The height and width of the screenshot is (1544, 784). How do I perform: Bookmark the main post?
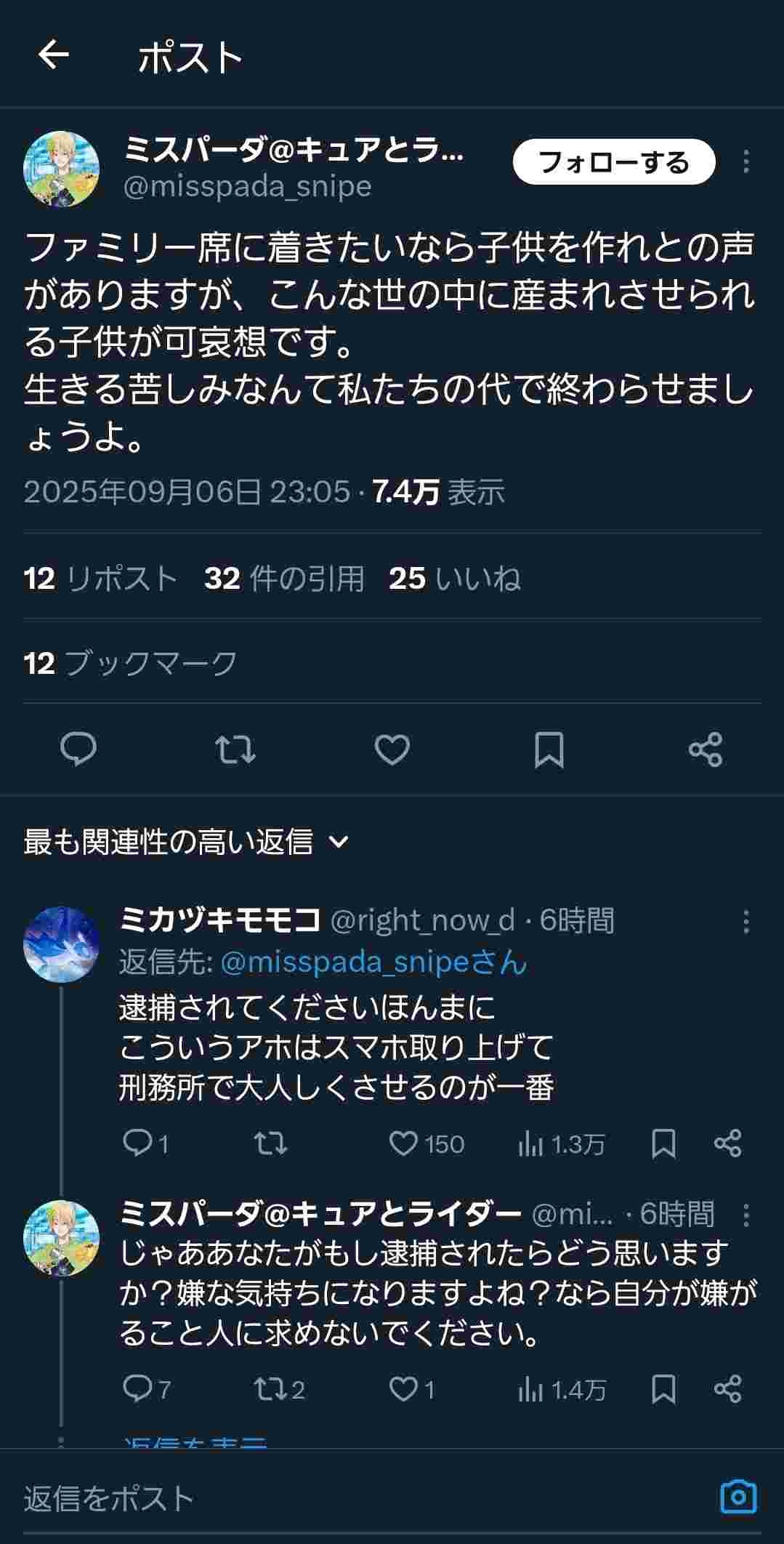pyautogui.click(x=549, y=749)
